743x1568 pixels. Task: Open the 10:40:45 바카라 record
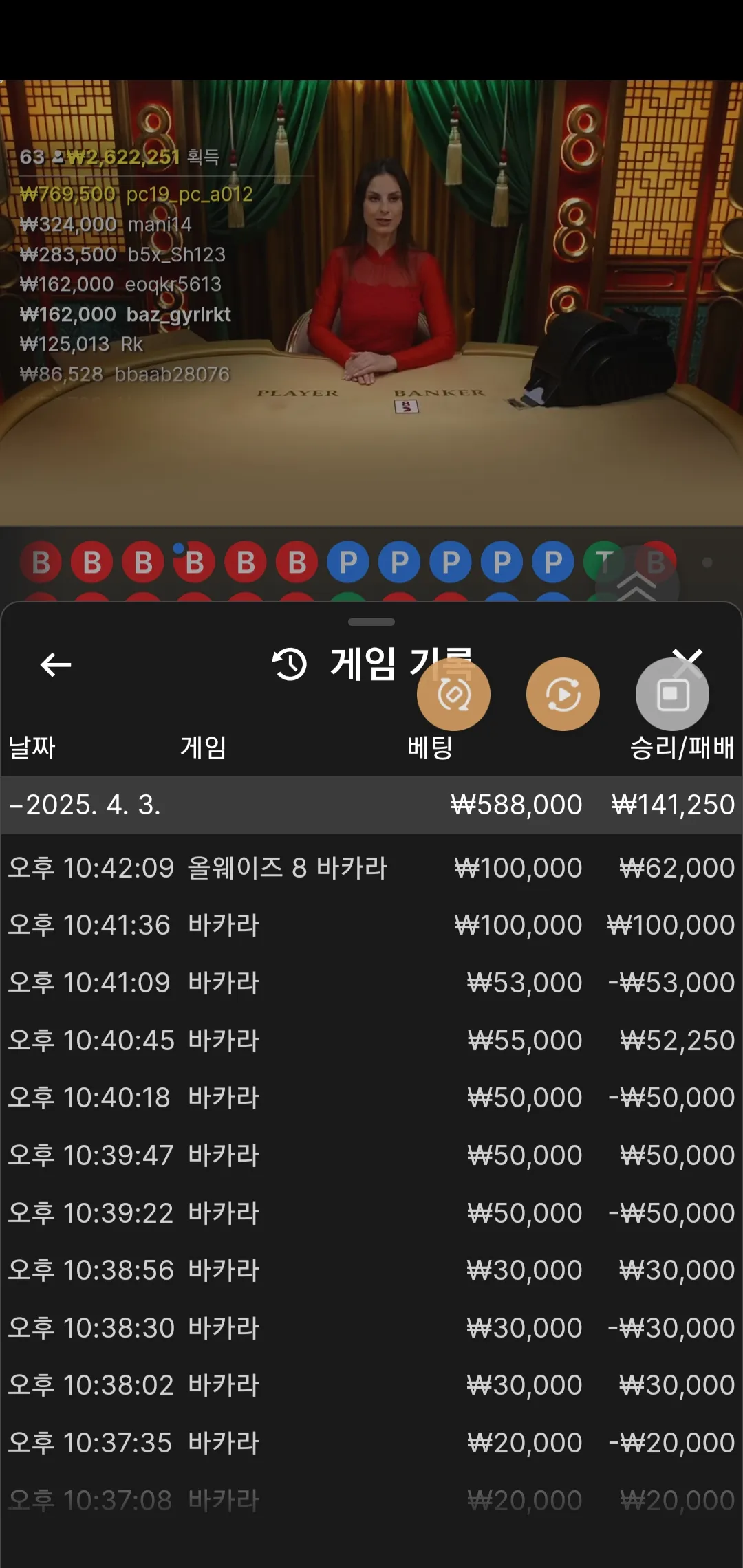coord(371,1041)
